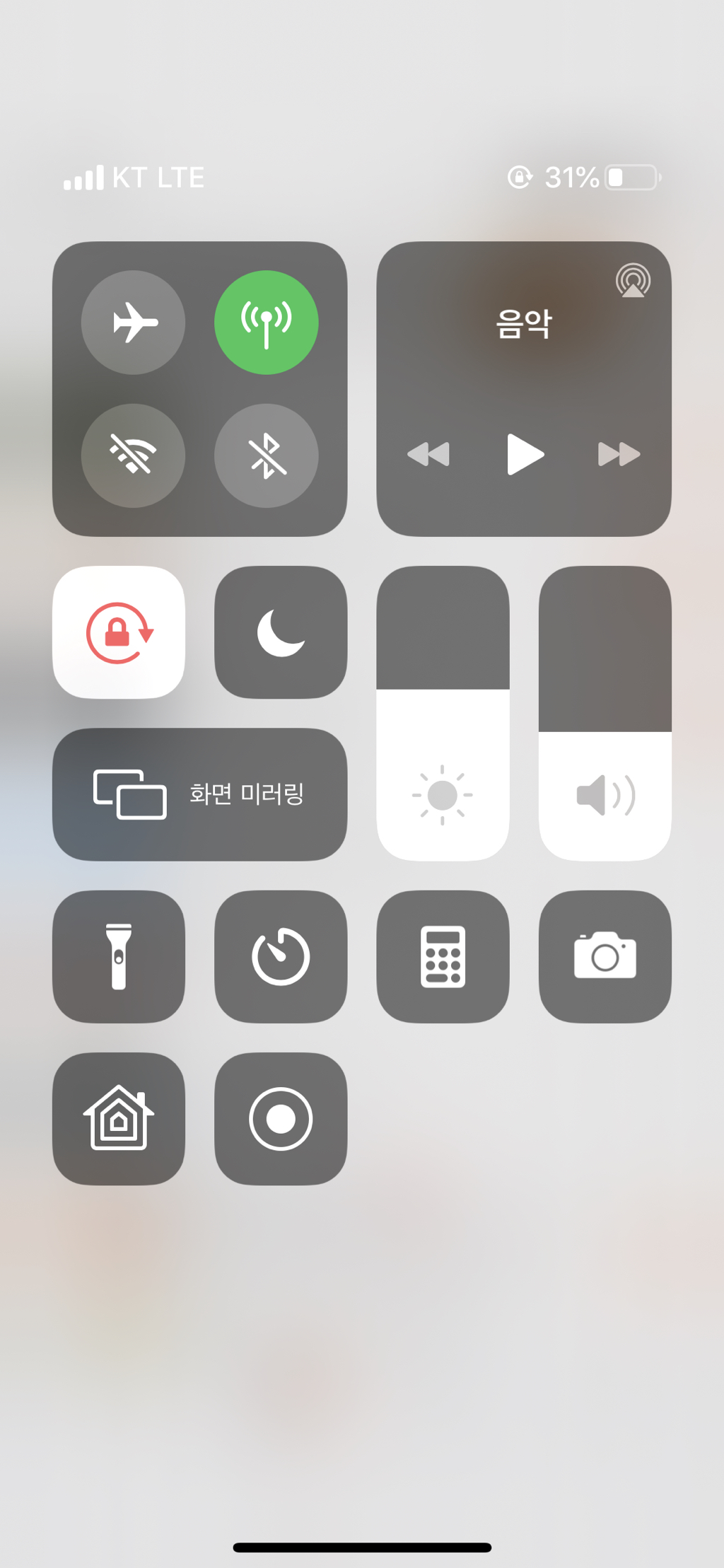
Task: Play music
Action: (x=525, y=454)
